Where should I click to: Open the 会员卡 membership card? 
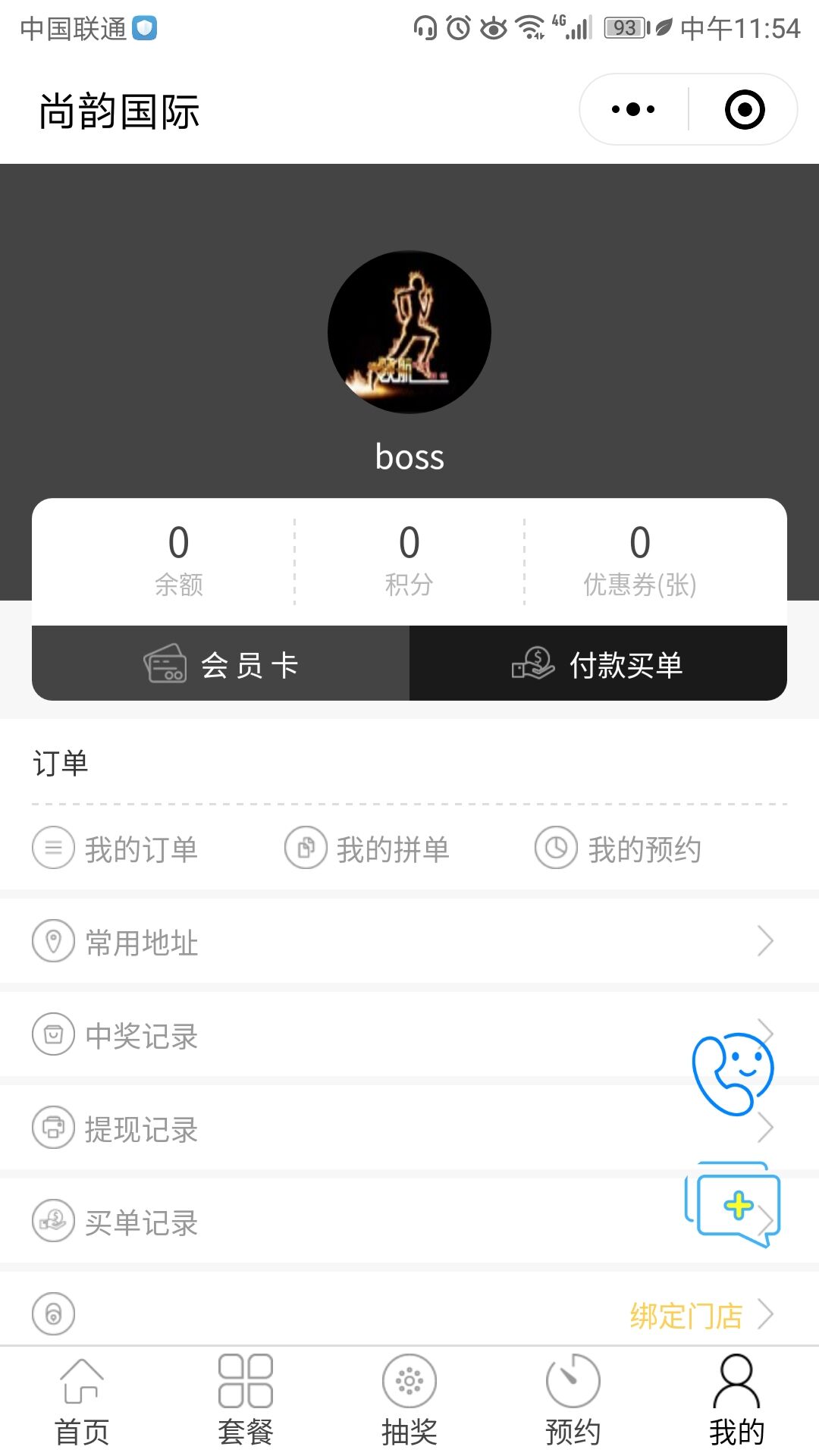(x=221, y=664)
